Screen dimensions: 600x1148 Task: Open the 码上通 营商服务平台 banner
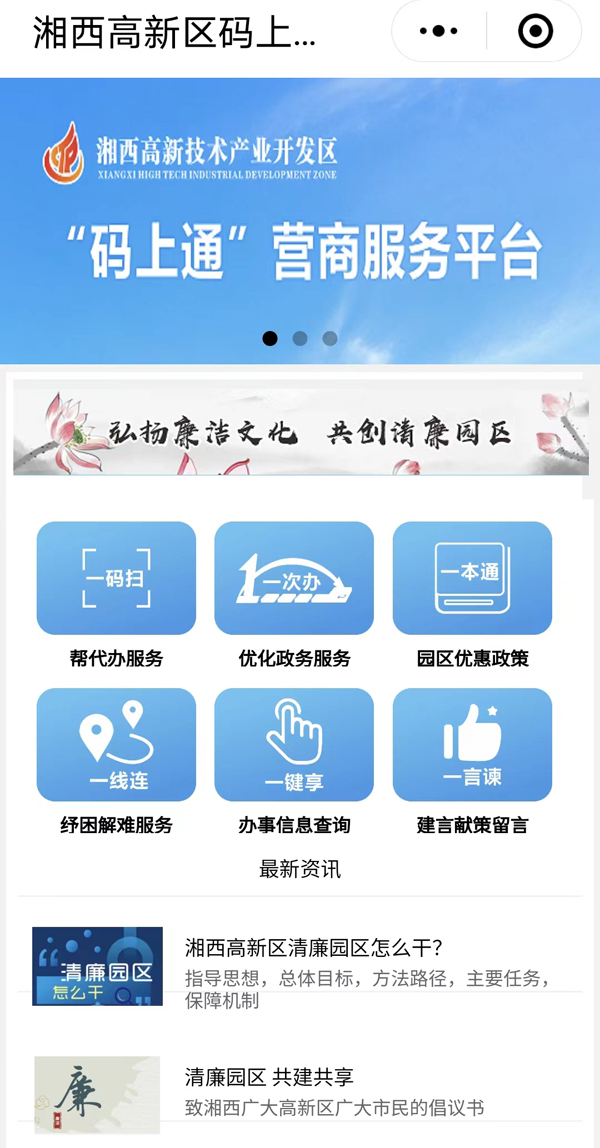pos(300,220)
